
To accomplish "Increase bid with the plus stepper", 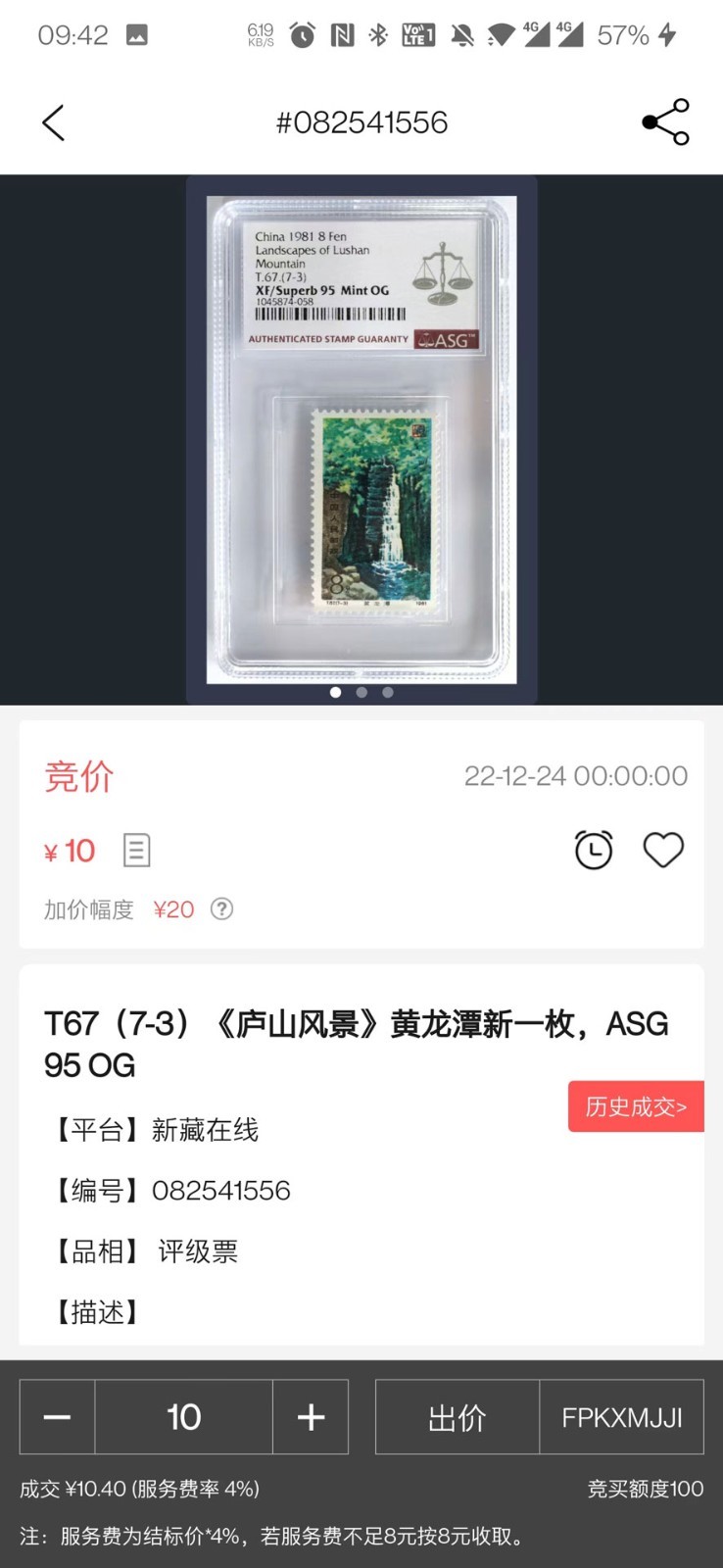I will (x=311, y=1417).
